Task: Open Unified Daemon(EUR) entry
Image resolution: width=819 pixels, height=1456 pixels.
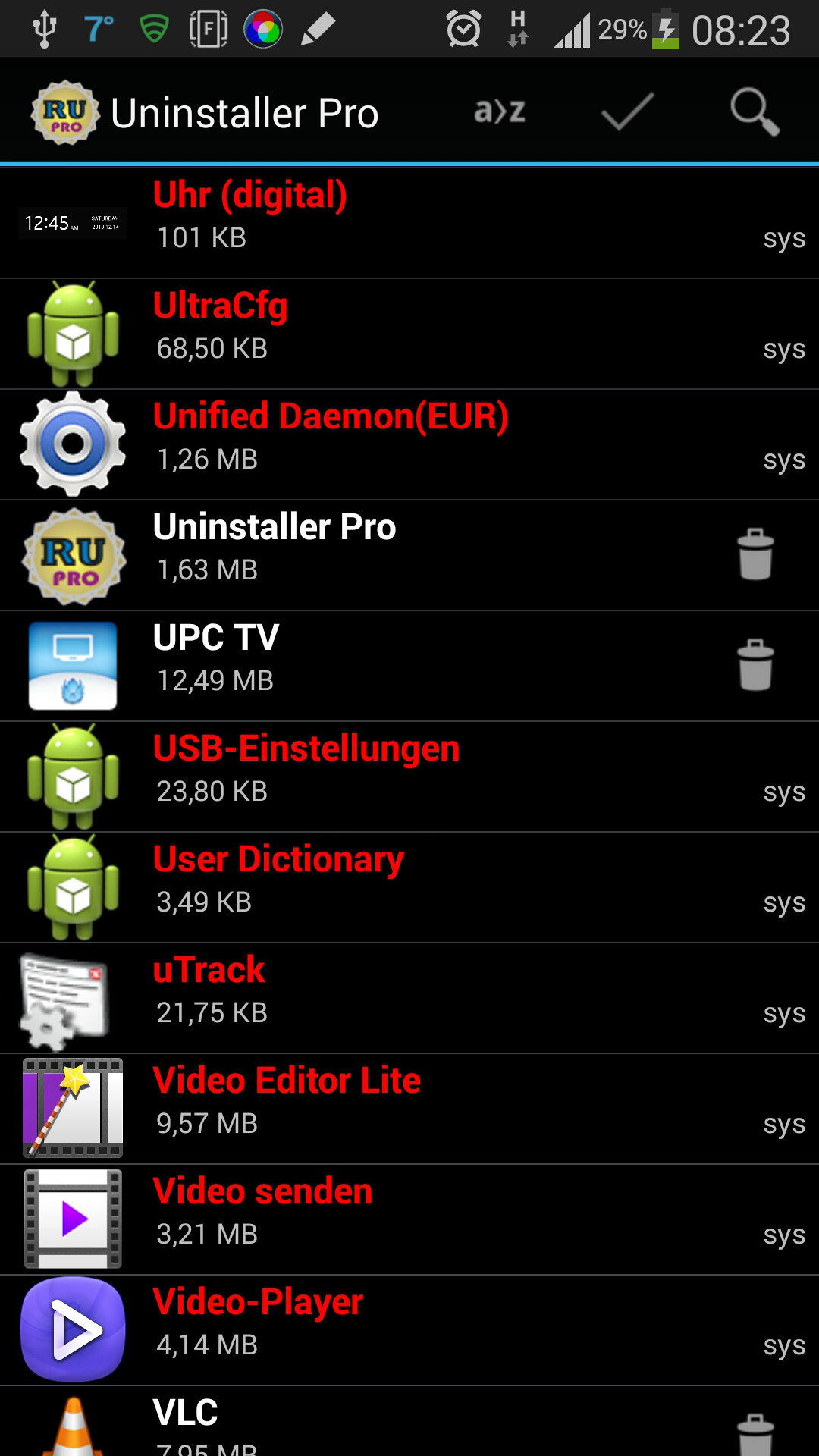Action: [x=409, y=444]
